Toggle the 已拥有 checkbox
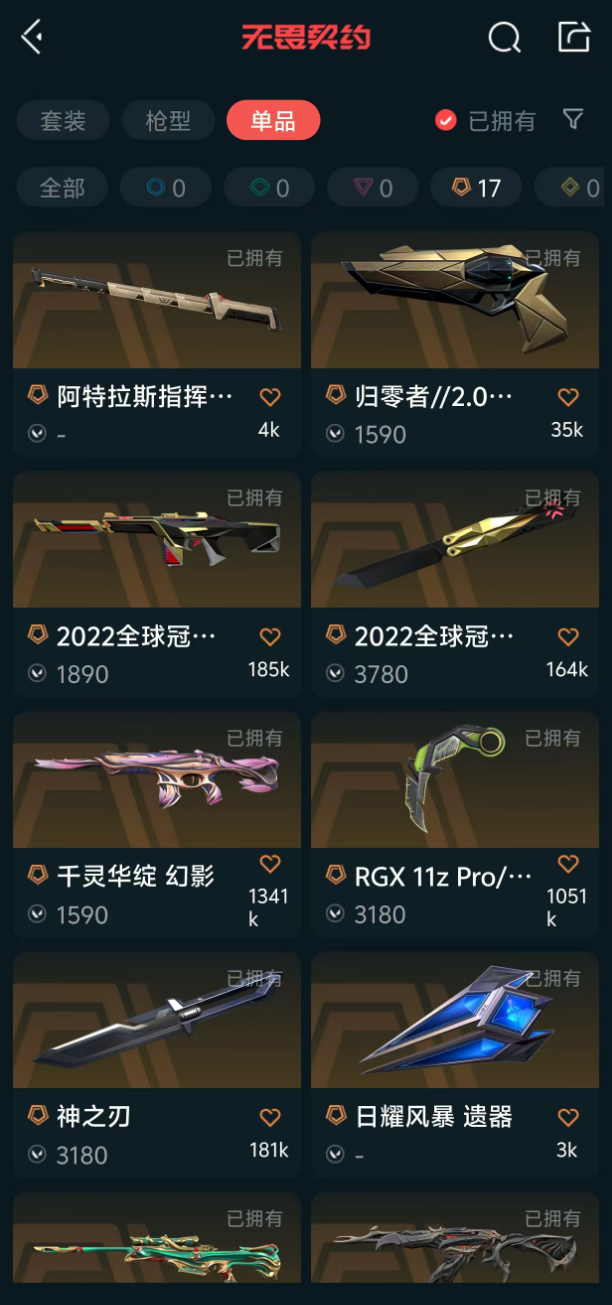The height and width of the screenshot is (1305, 612). [x=446, y=121]
